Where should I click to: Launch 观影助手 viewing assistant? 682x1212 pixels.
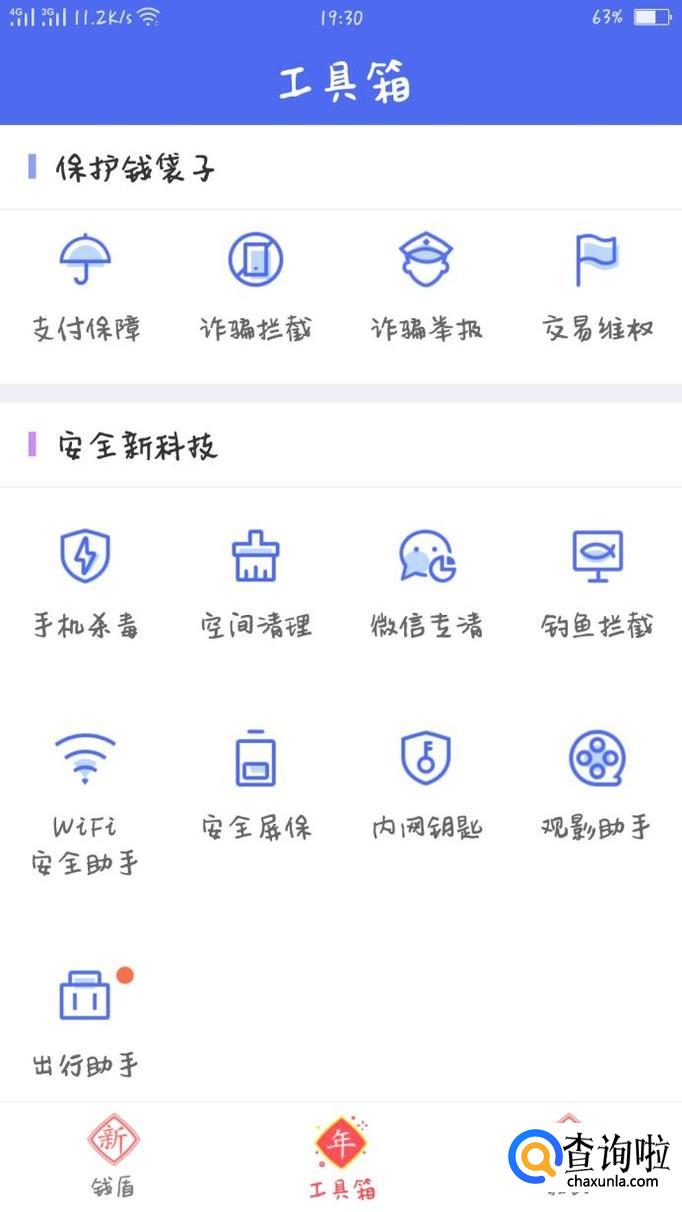597,783
